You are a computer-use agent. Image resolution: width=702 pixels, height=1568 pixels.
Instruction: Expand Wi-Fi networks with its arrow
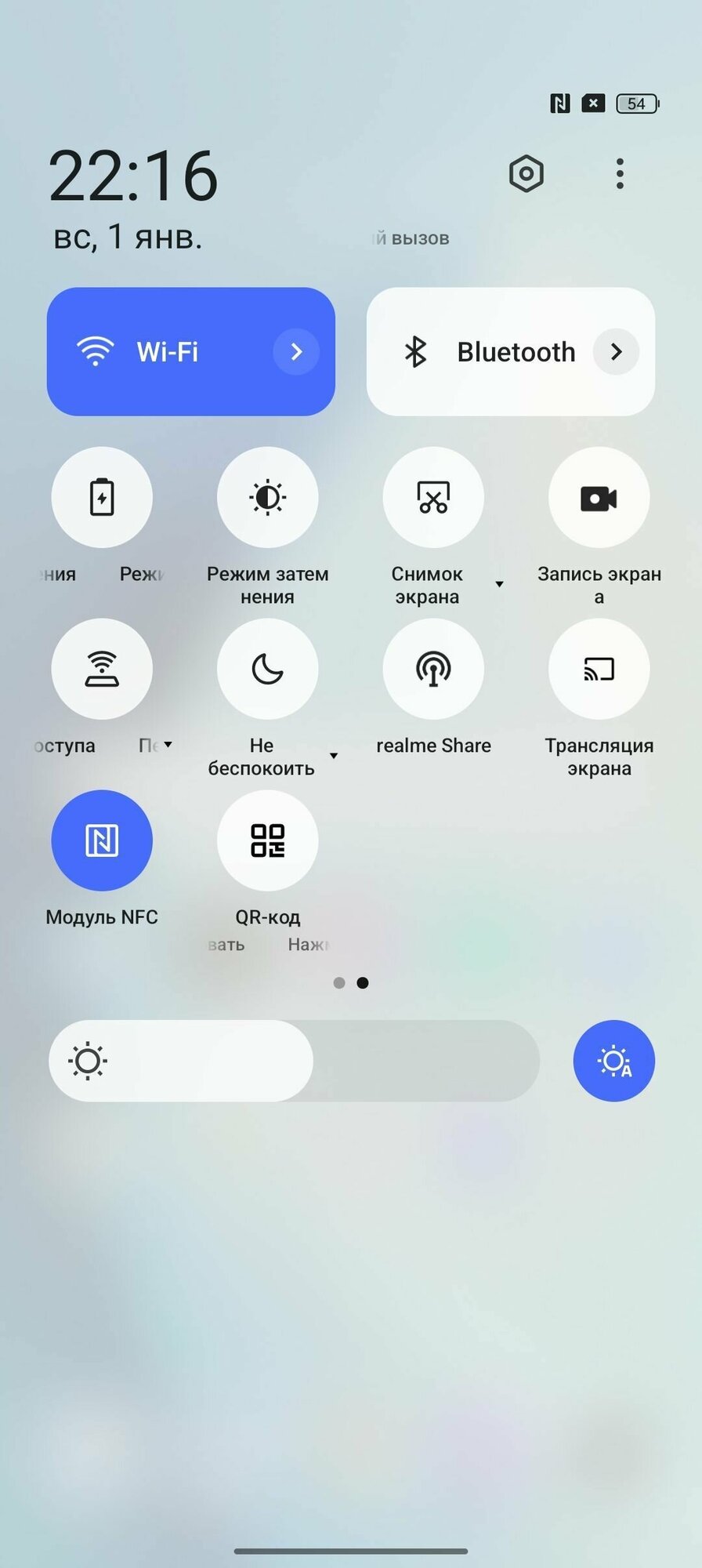[x=296, y=351]
